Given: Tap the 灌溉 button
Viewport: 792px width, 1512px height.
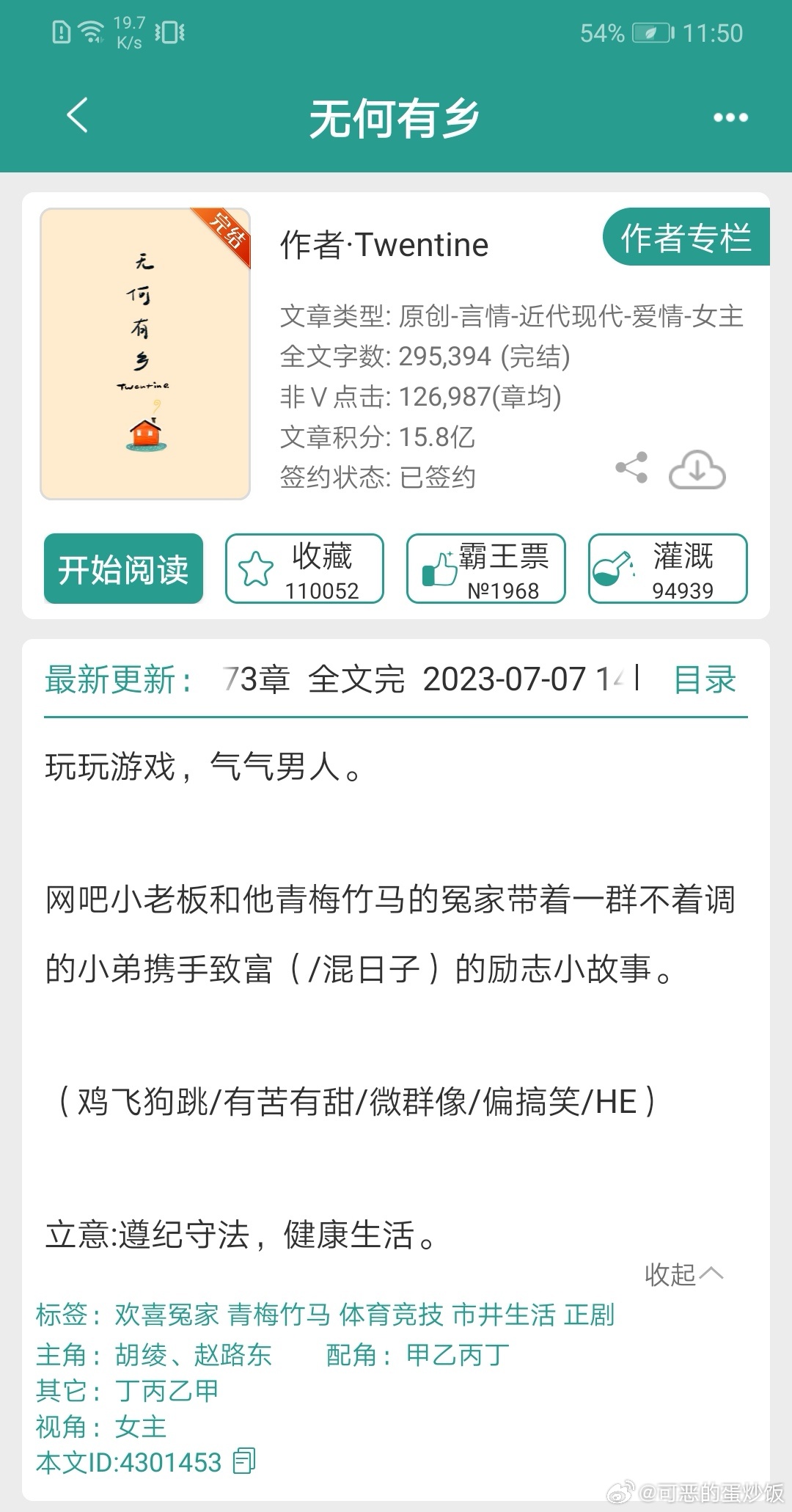Looking at the screenshot, I should tap(668, 569).
